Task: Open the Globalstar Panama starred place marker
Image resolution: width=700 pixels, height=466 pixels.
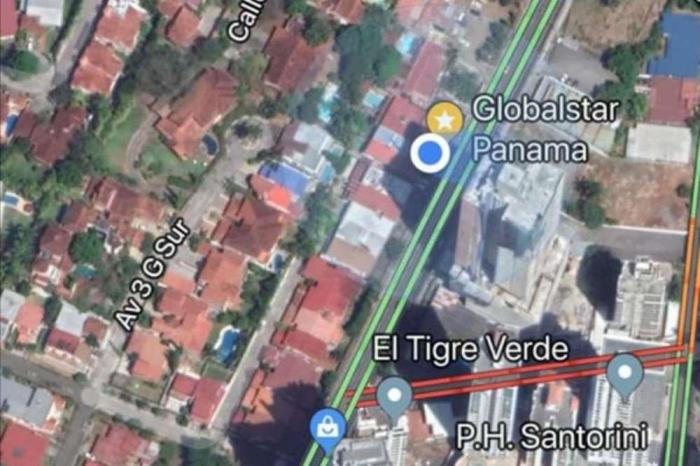Action: [445, 119]
